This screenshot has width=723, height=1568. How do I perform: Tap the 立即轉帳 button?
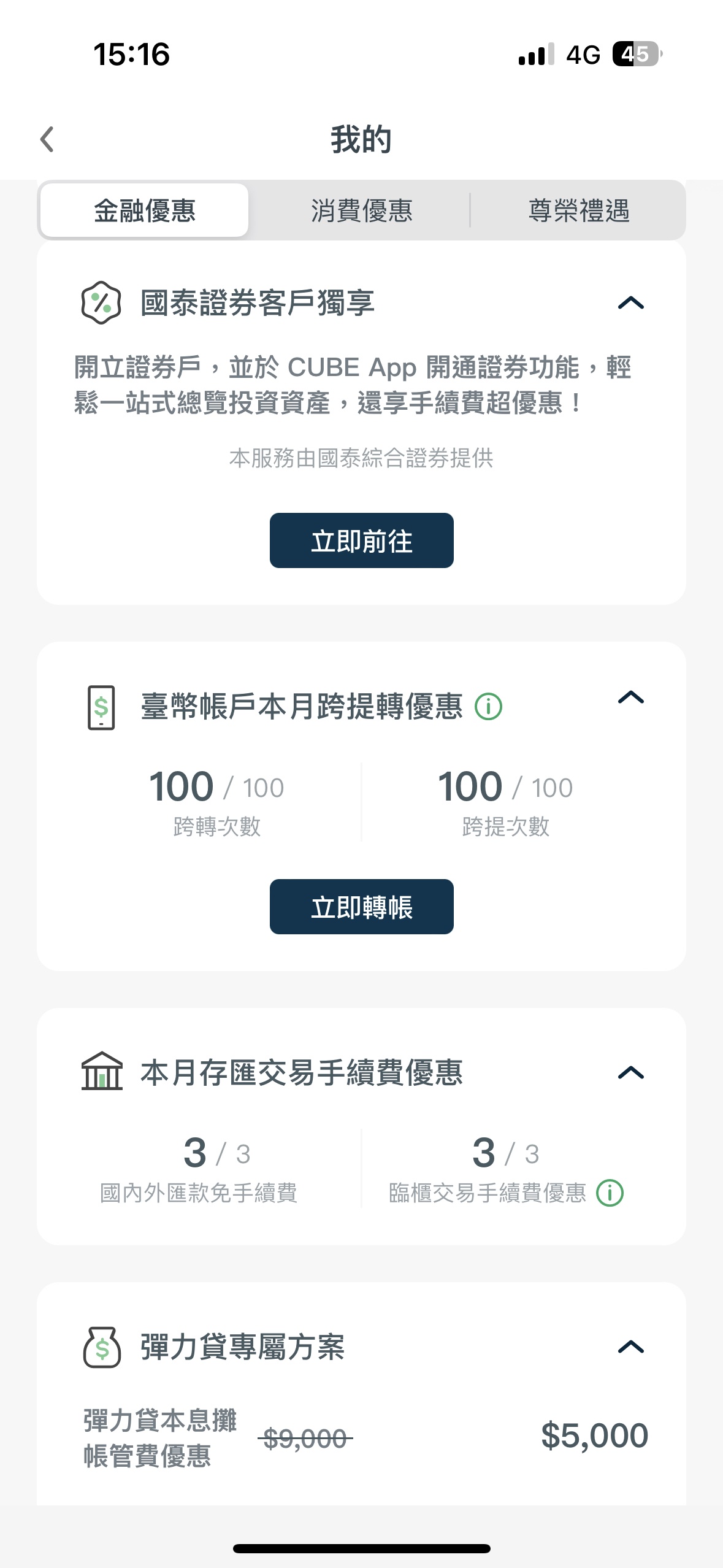coord(362,907)
